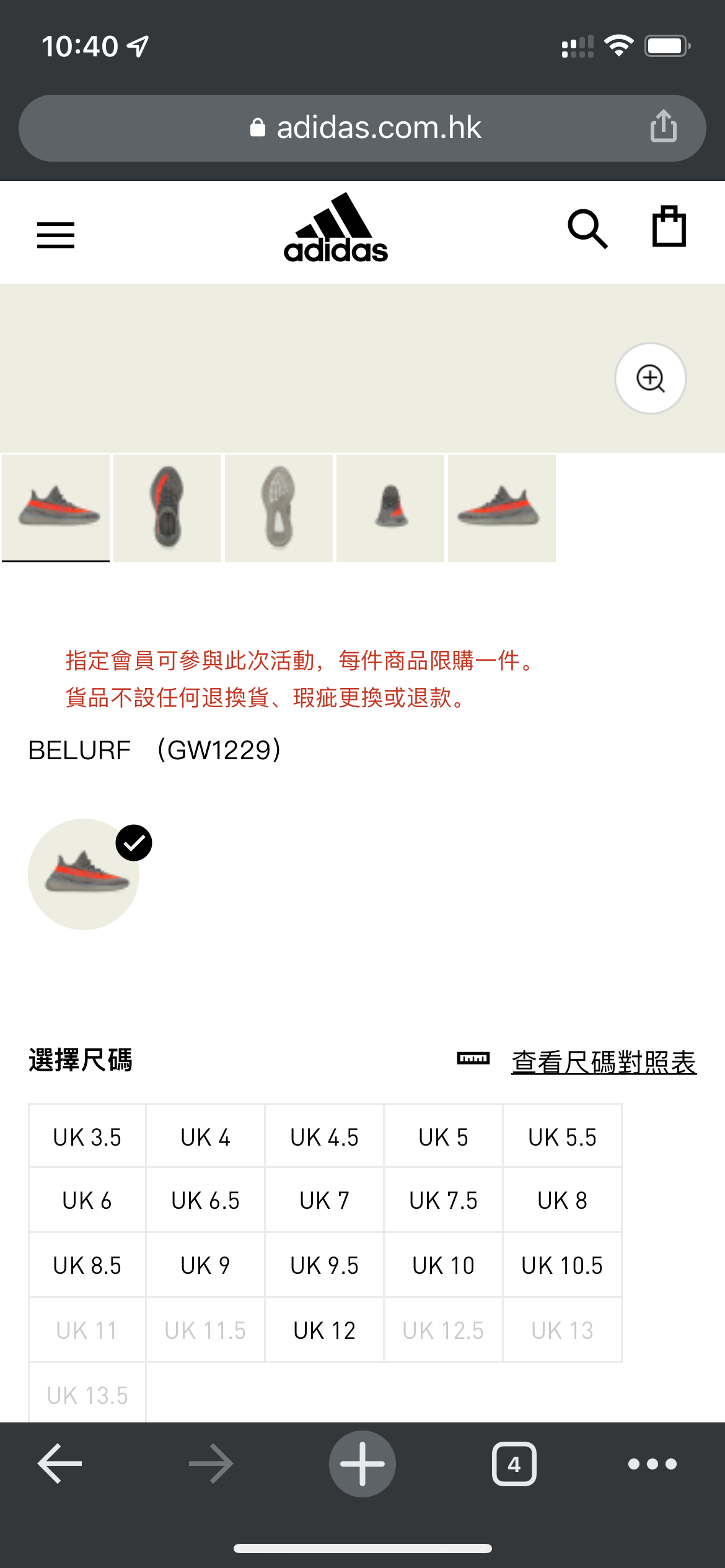Click the image zoom magnifier icon
The height and width of the screenshot is (1568, 725).
click(650, 378)
